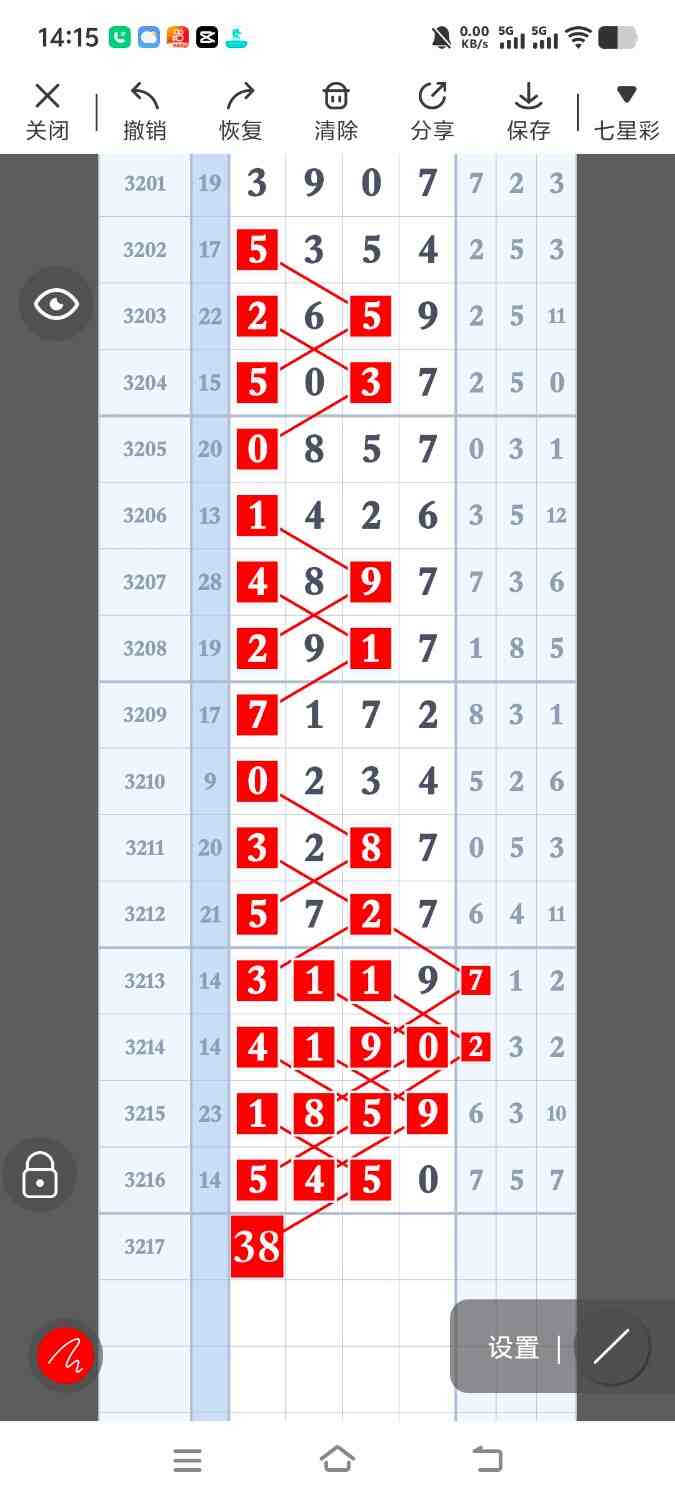
Task: Go back using system back button
Action: pyautogui.click(x=487, y=1460)
